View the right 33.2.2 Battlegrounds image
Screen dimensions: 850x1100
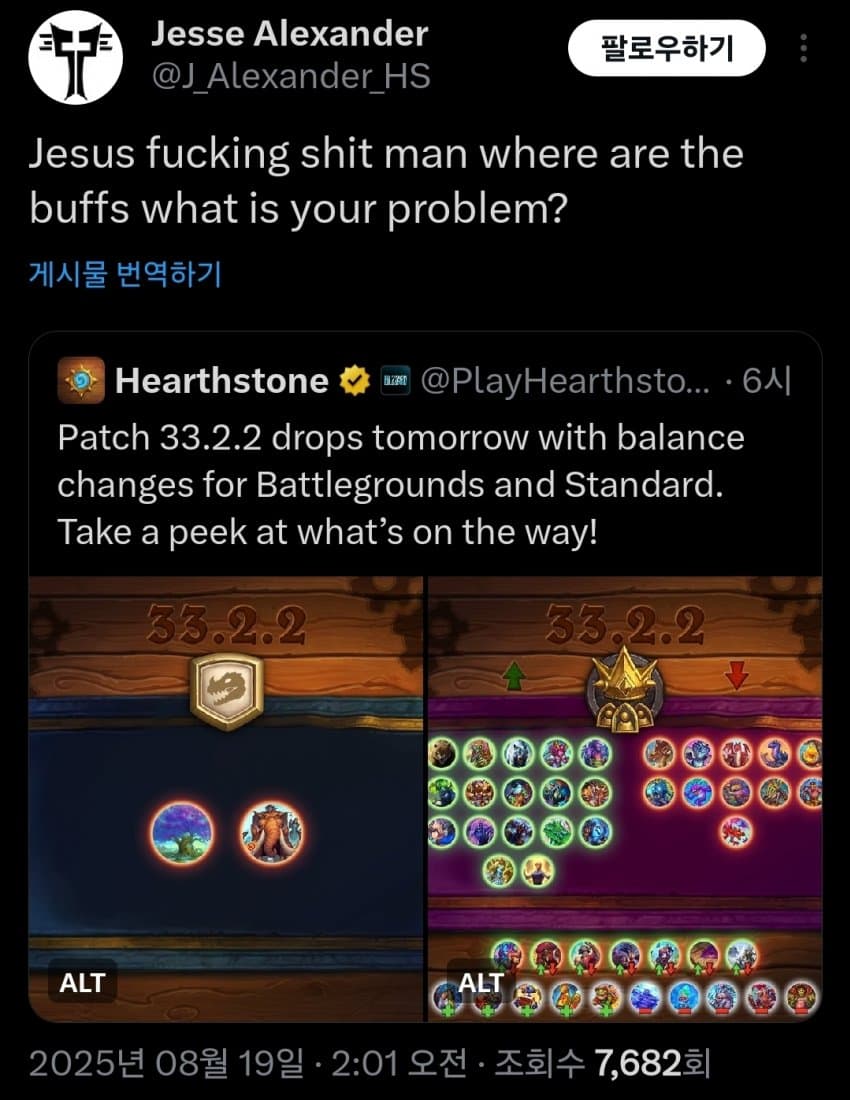(625, 780)
